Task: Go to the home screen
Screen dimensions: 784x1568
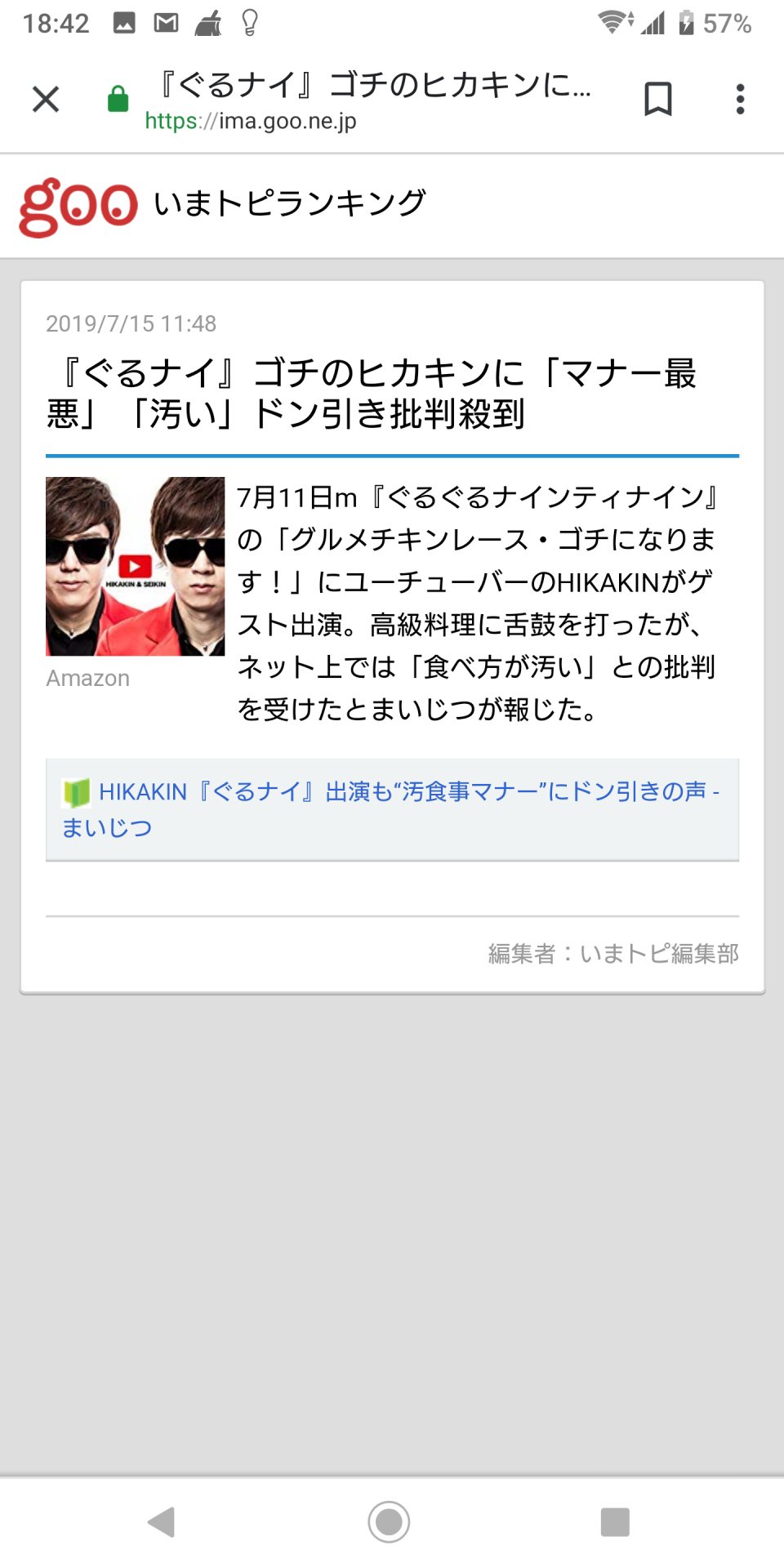Action: pos(389,1521)
